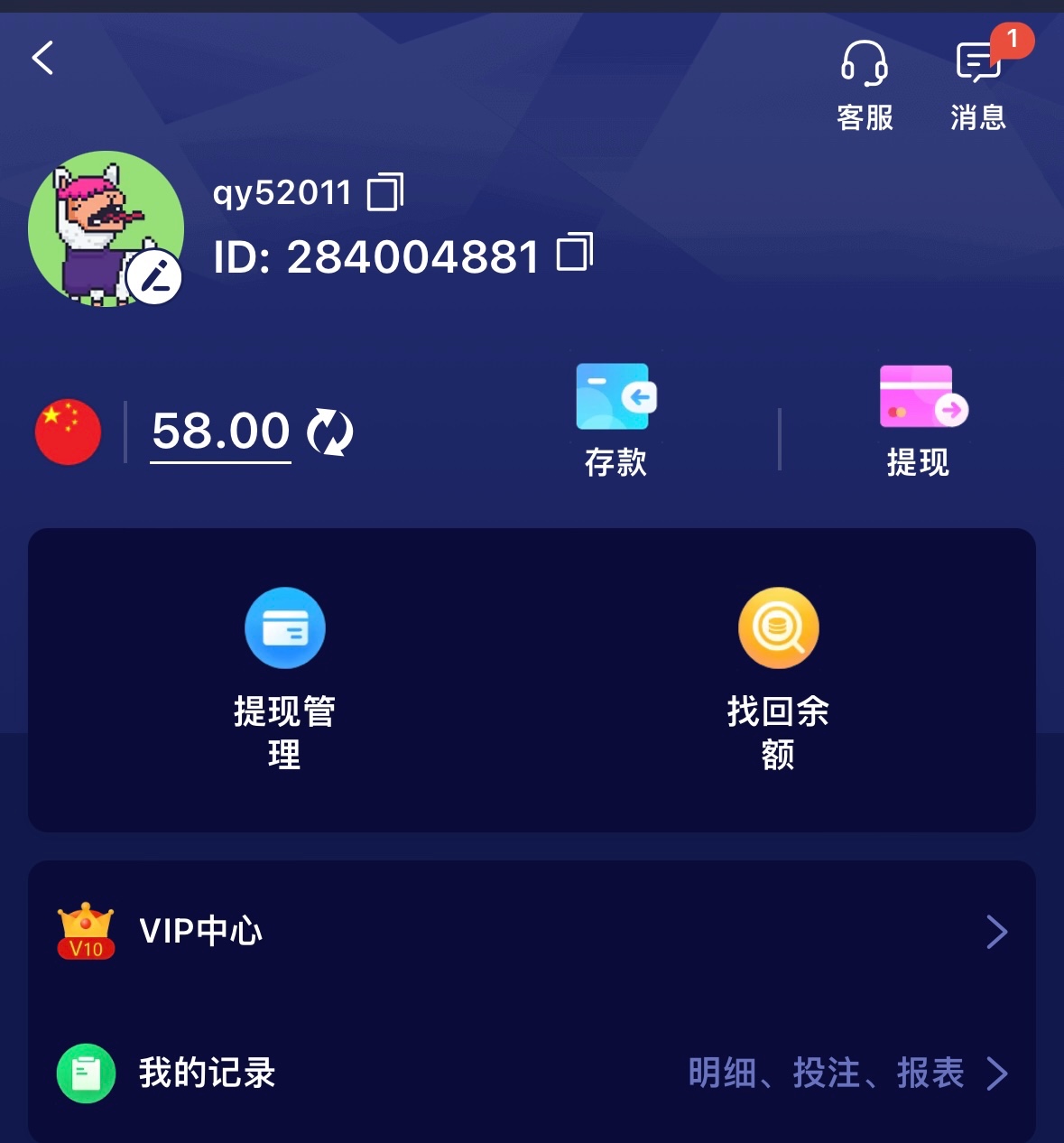Tap the China flag currency selector

click(x=68, y=432)
